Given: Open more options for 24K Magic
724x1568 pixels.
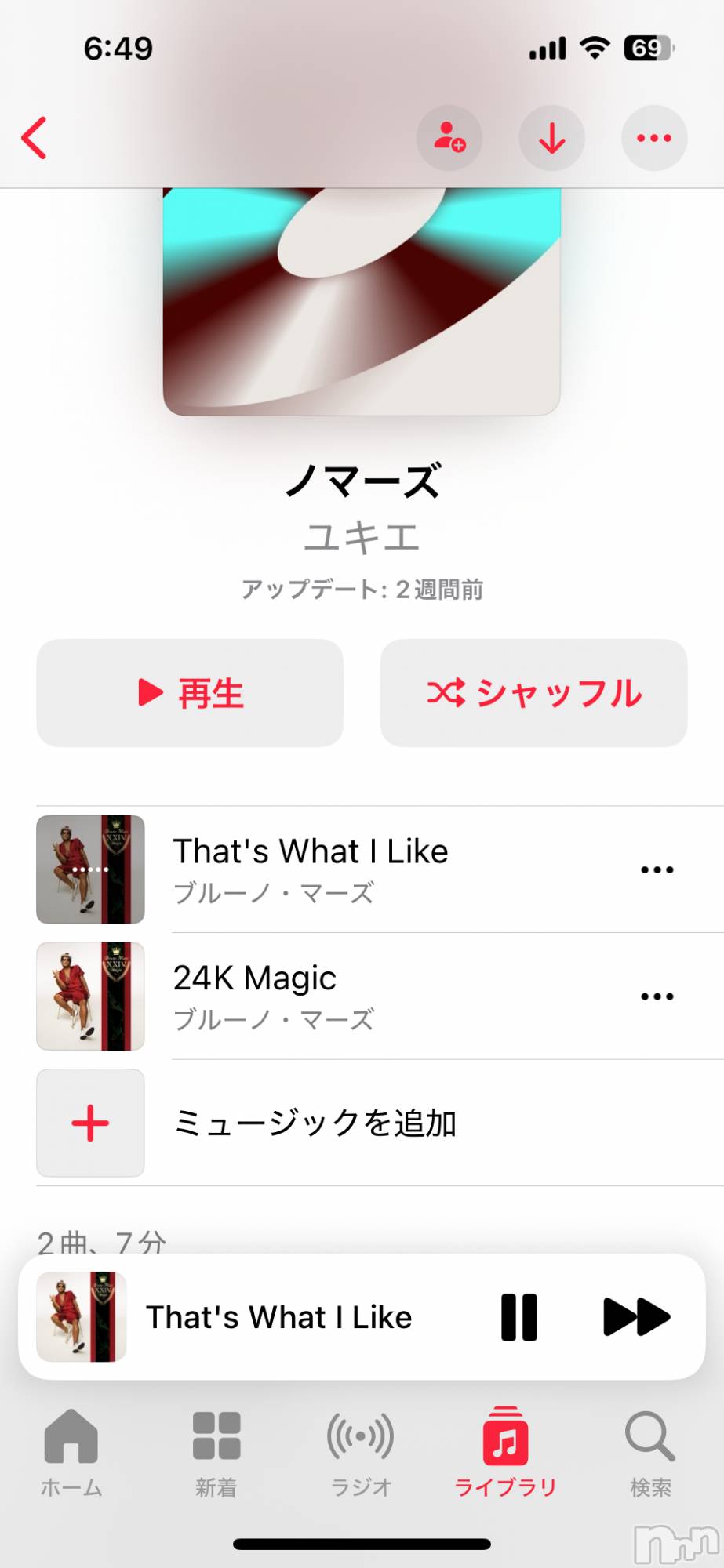Looking at the screenshot, I should (x=657, y=996).
